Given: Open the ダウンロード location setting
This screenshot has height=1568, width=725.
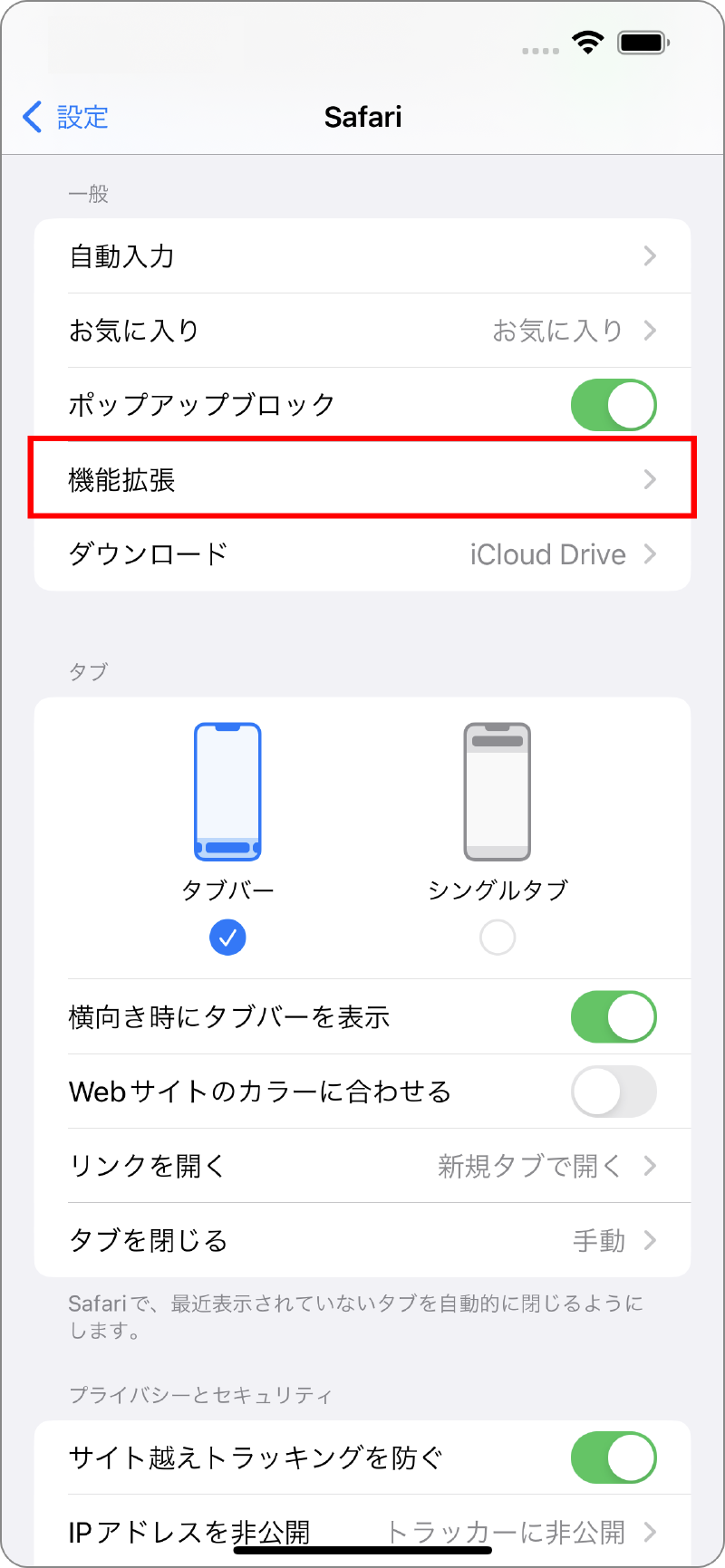Looking at the screenshot, I should (x=362, y=553).
